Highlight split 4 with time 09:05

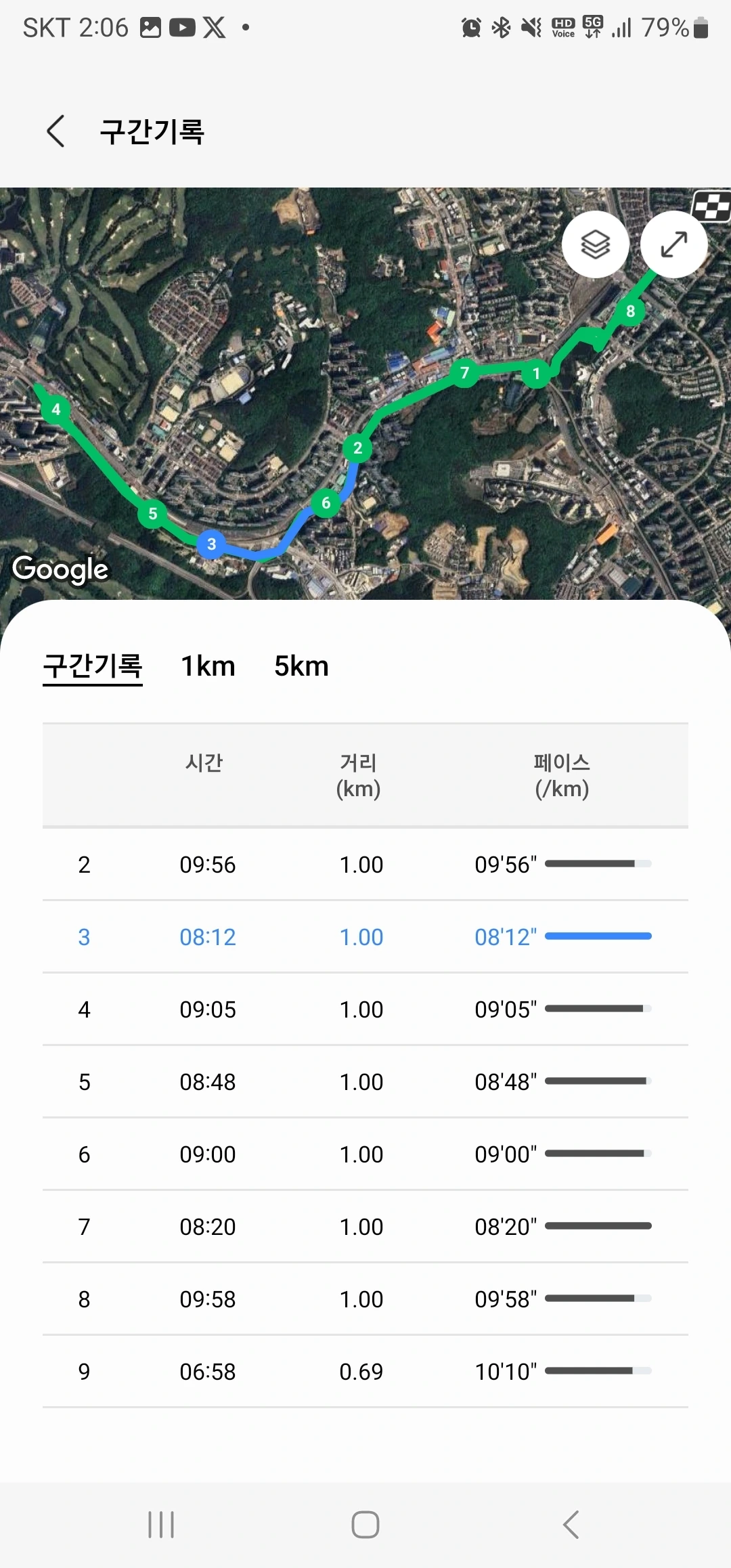(365, 1009)
